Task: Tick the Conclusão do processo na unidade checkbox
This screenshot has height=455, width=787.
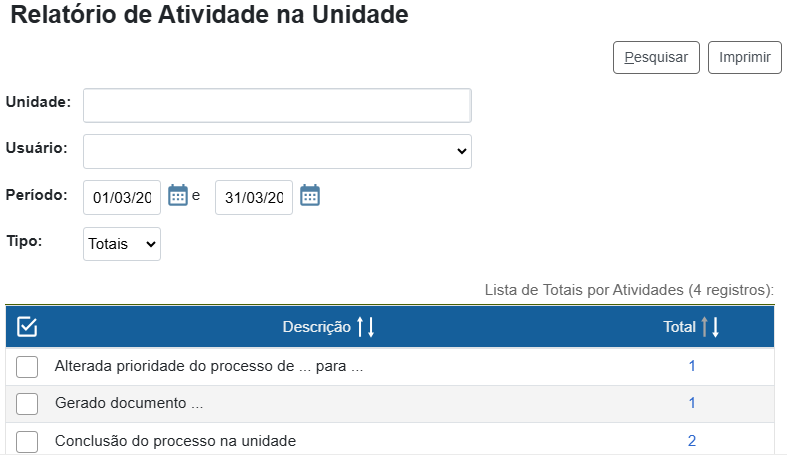Action: click(28, 441)
